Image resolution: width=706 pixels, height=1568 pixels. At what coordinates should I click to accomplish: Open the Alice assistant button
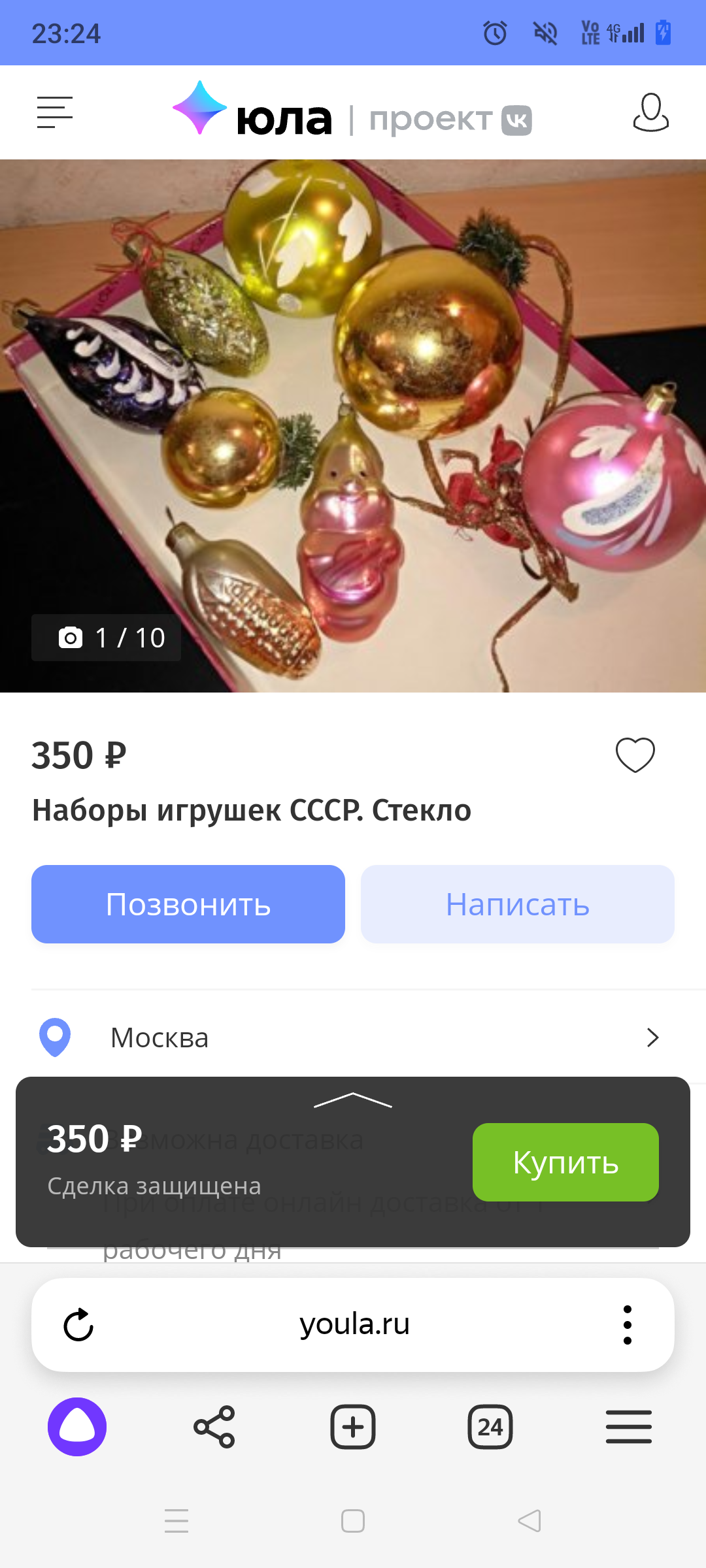pos(77,1427)
